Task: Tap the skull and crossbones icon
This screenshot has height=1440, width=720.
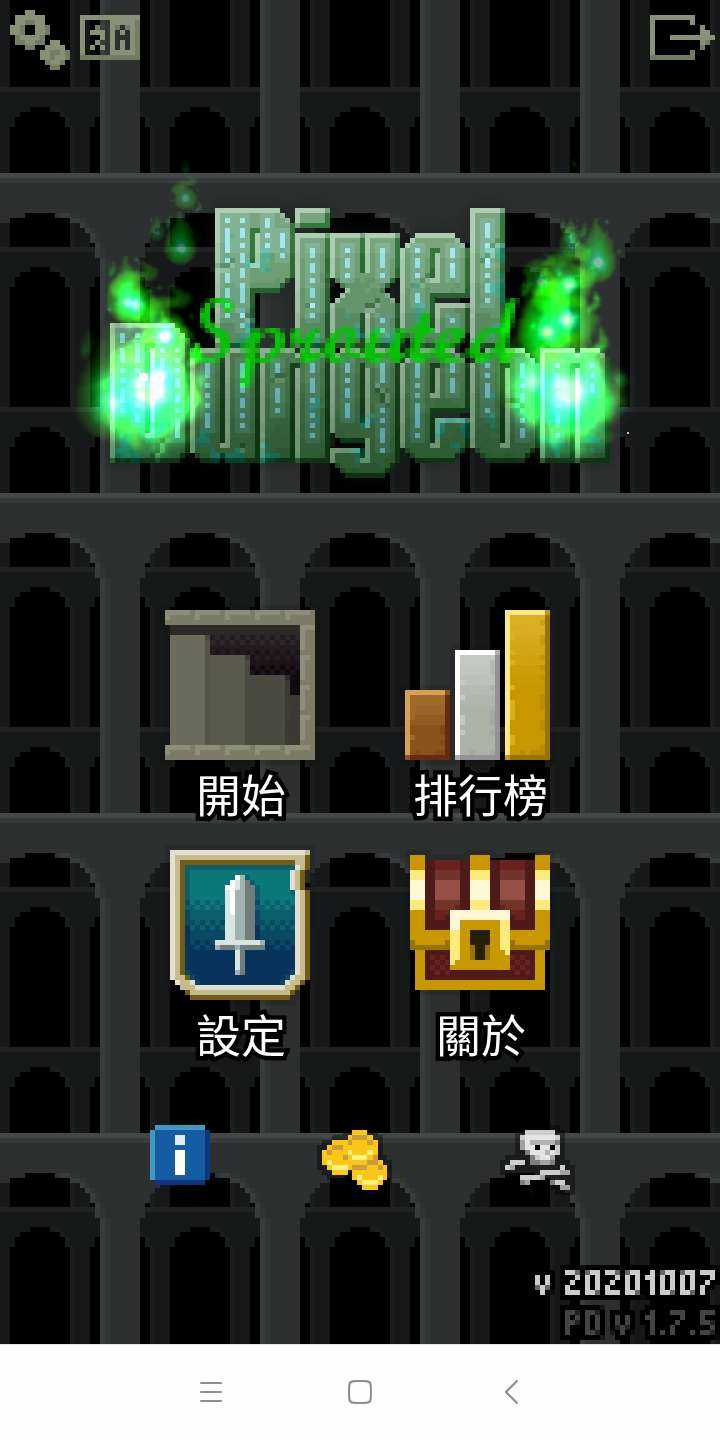Action: click(x=539, y=1159)
